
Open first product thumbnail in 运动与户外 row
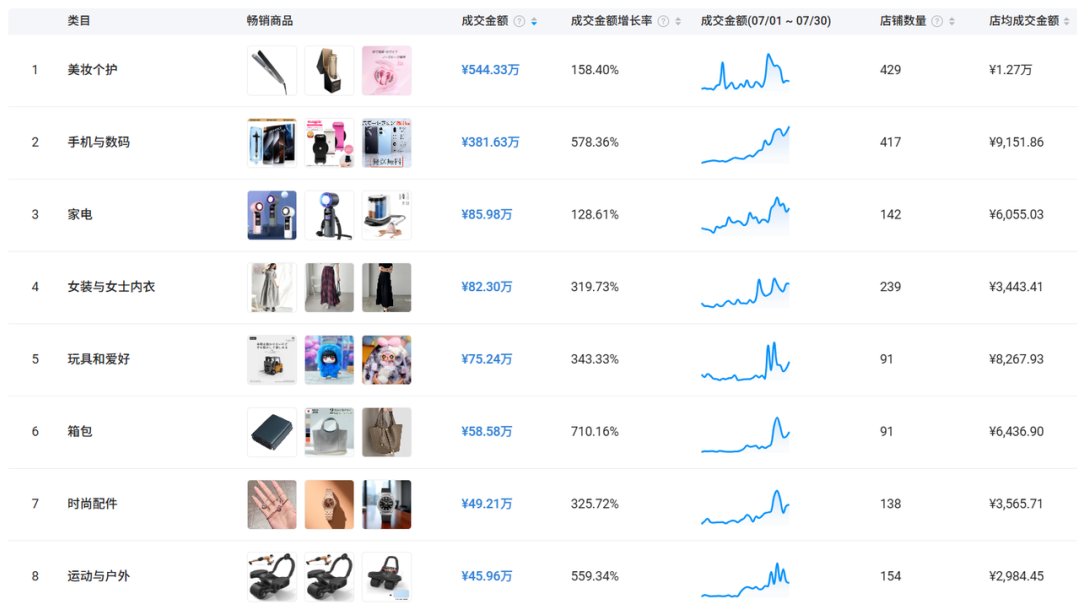pos(272,576)
